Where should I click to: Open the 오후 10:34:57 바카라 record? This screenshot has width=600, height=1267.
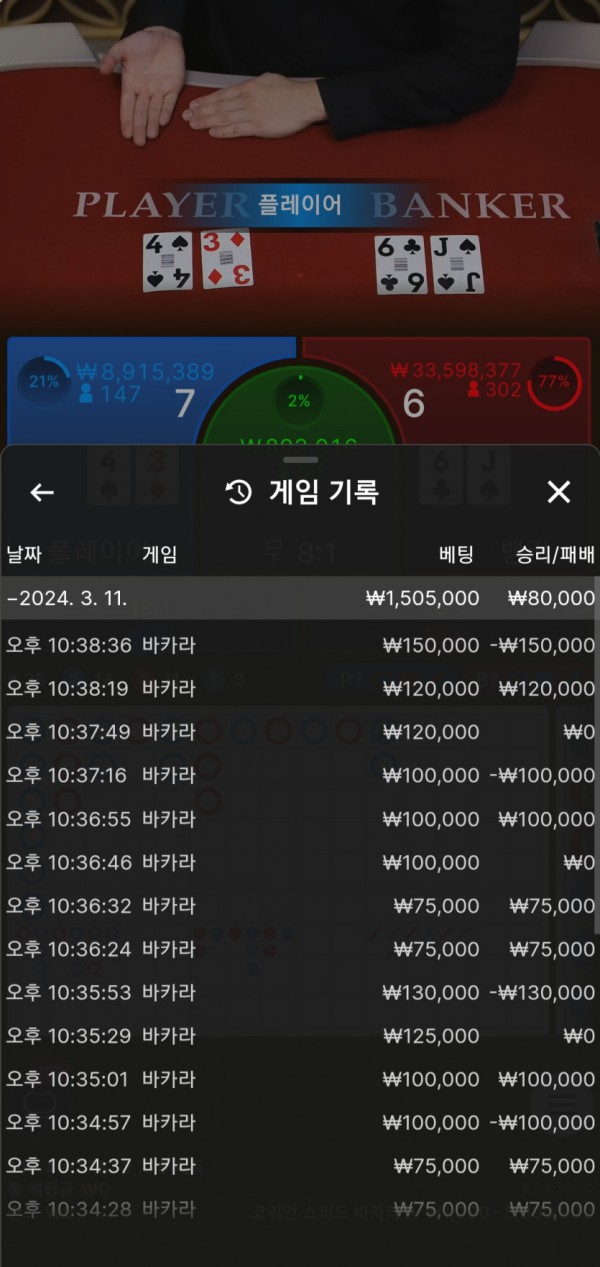tap(300, 1123)
